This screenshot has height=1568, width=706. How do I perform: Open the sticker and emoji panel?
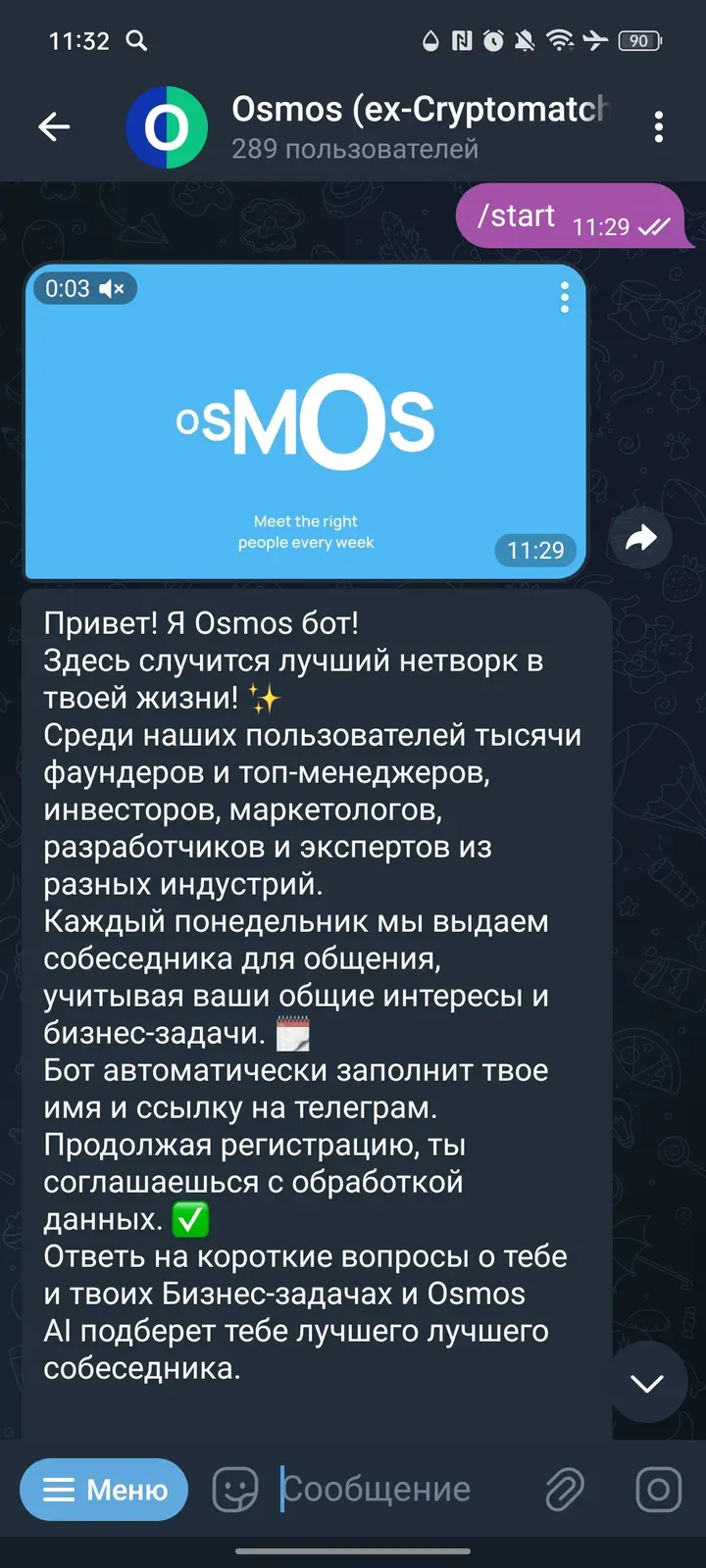[235, 1490]
